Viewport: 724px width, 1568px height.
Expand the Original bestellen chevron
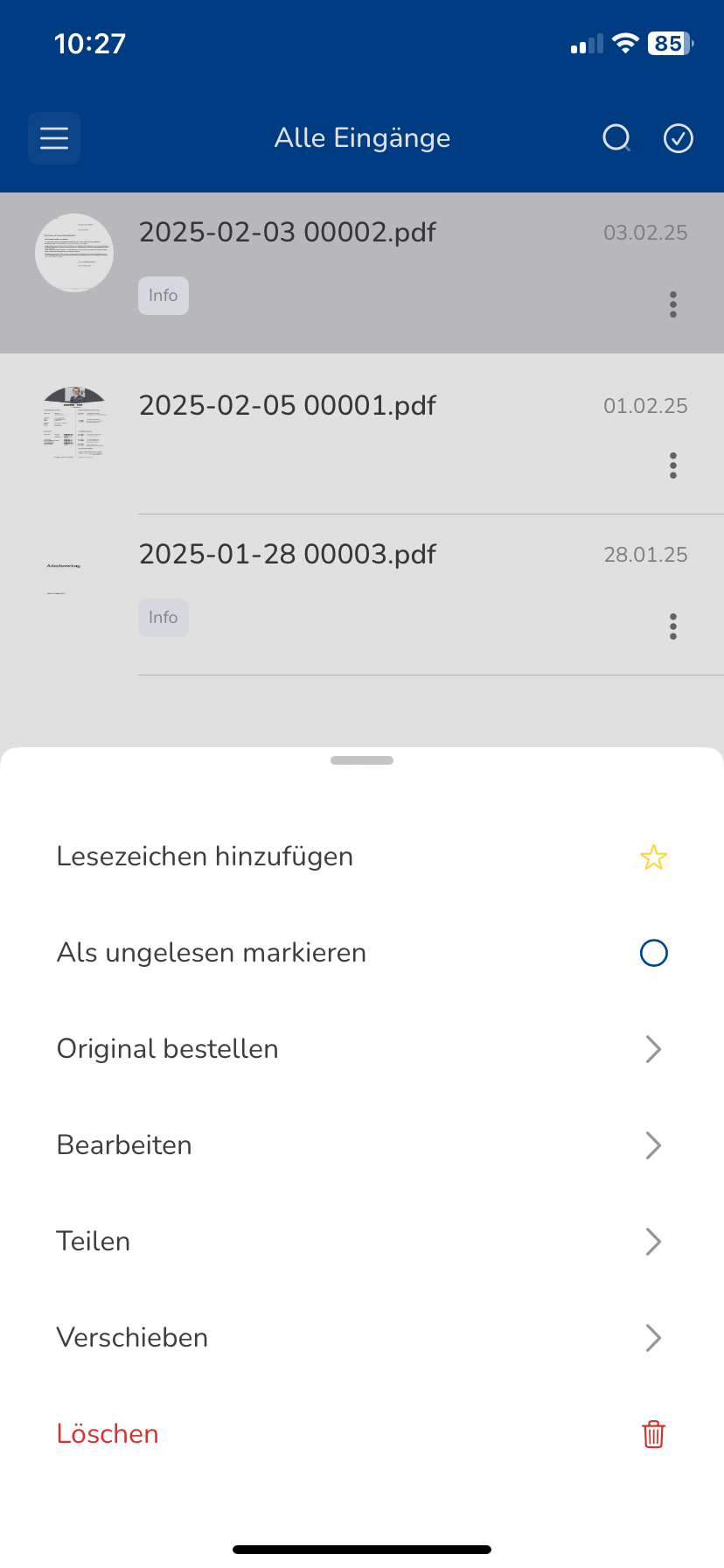pyautogui.click(x=653, y=1049)
